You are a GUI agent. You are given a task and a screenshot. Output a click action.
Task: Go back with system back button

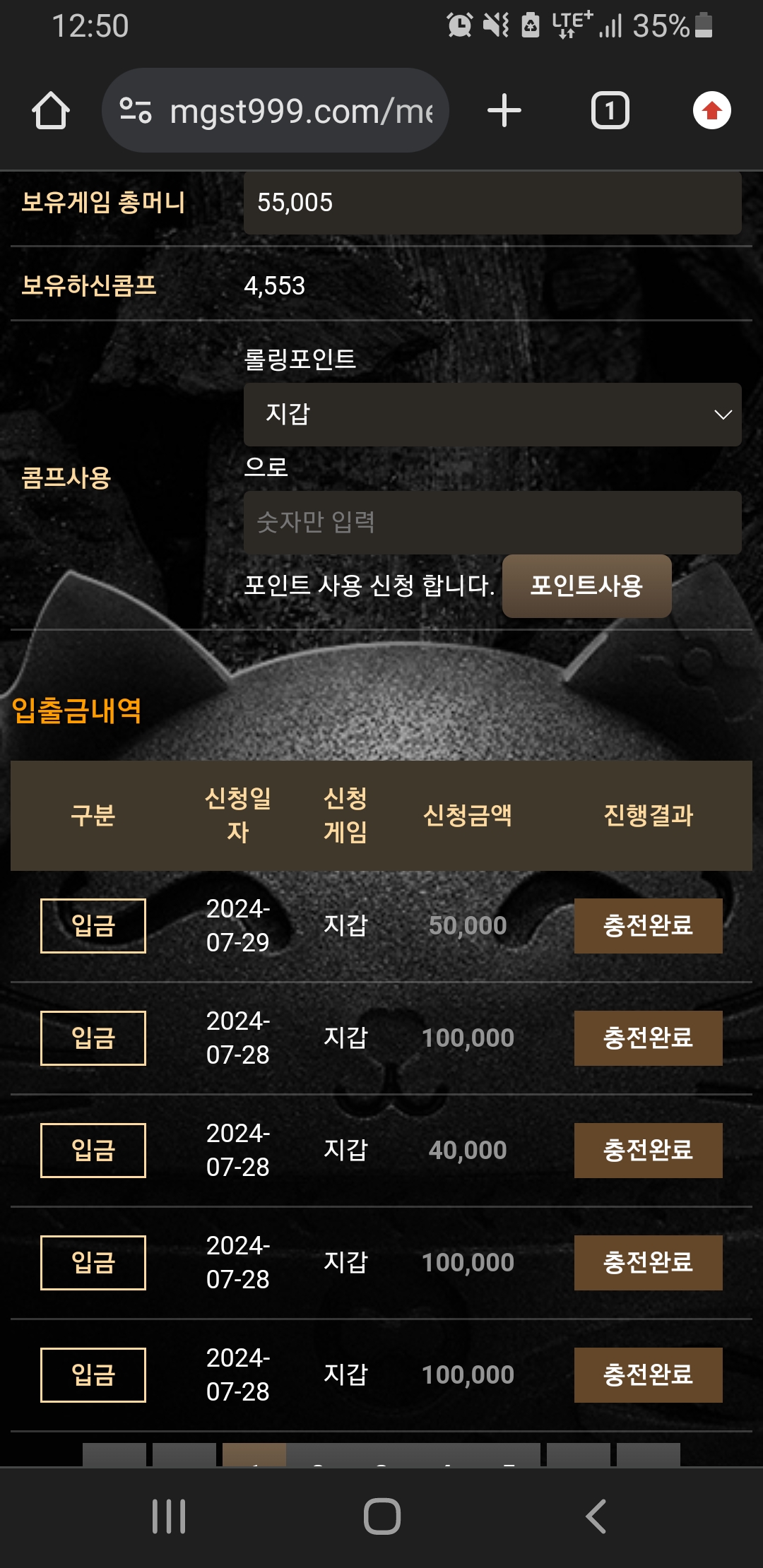pos(596,1516)
